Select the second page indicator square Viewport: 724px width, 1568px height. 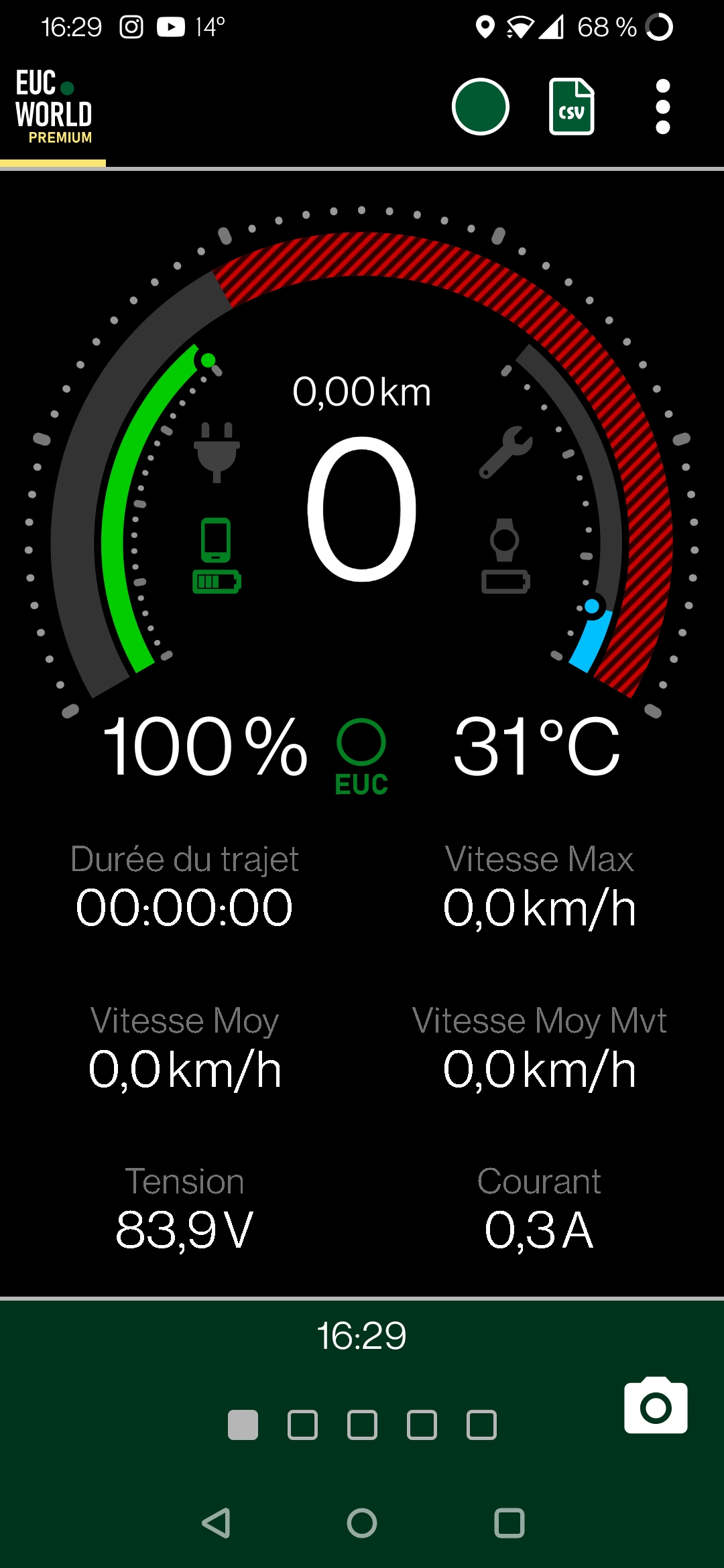coord(302,1425)
